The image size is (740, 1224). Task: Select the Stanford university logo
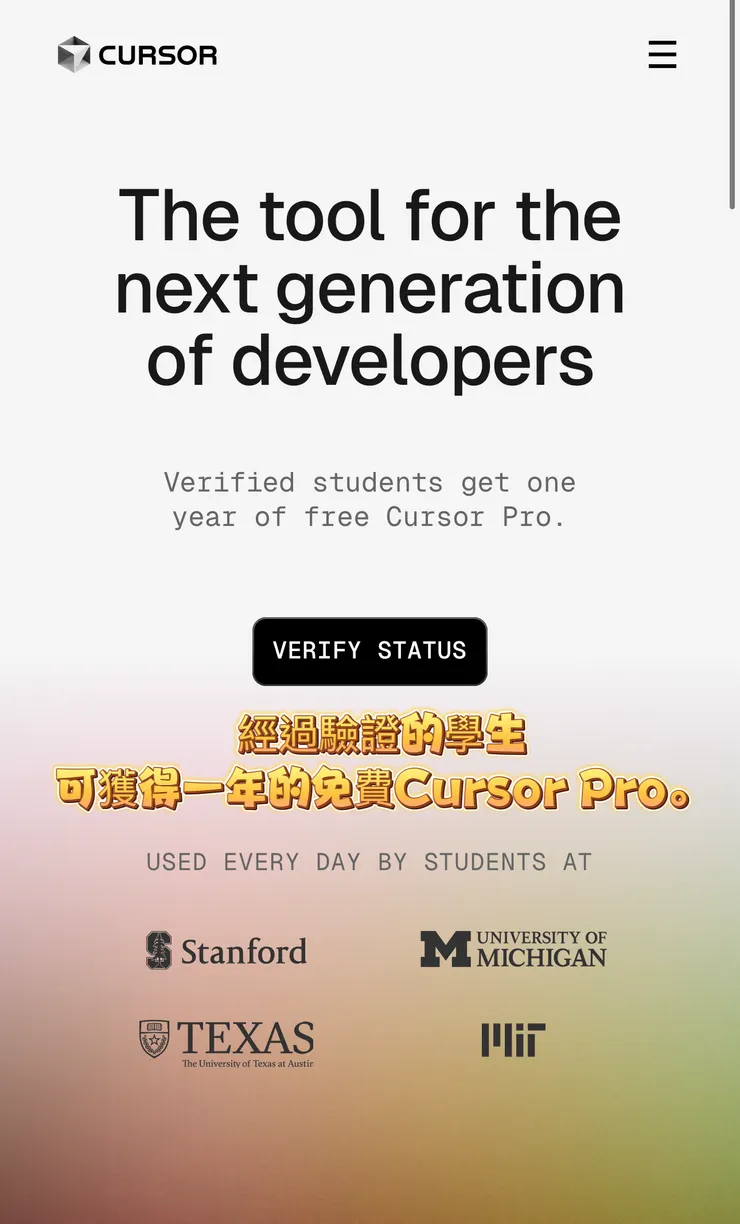tap(225, 950)
